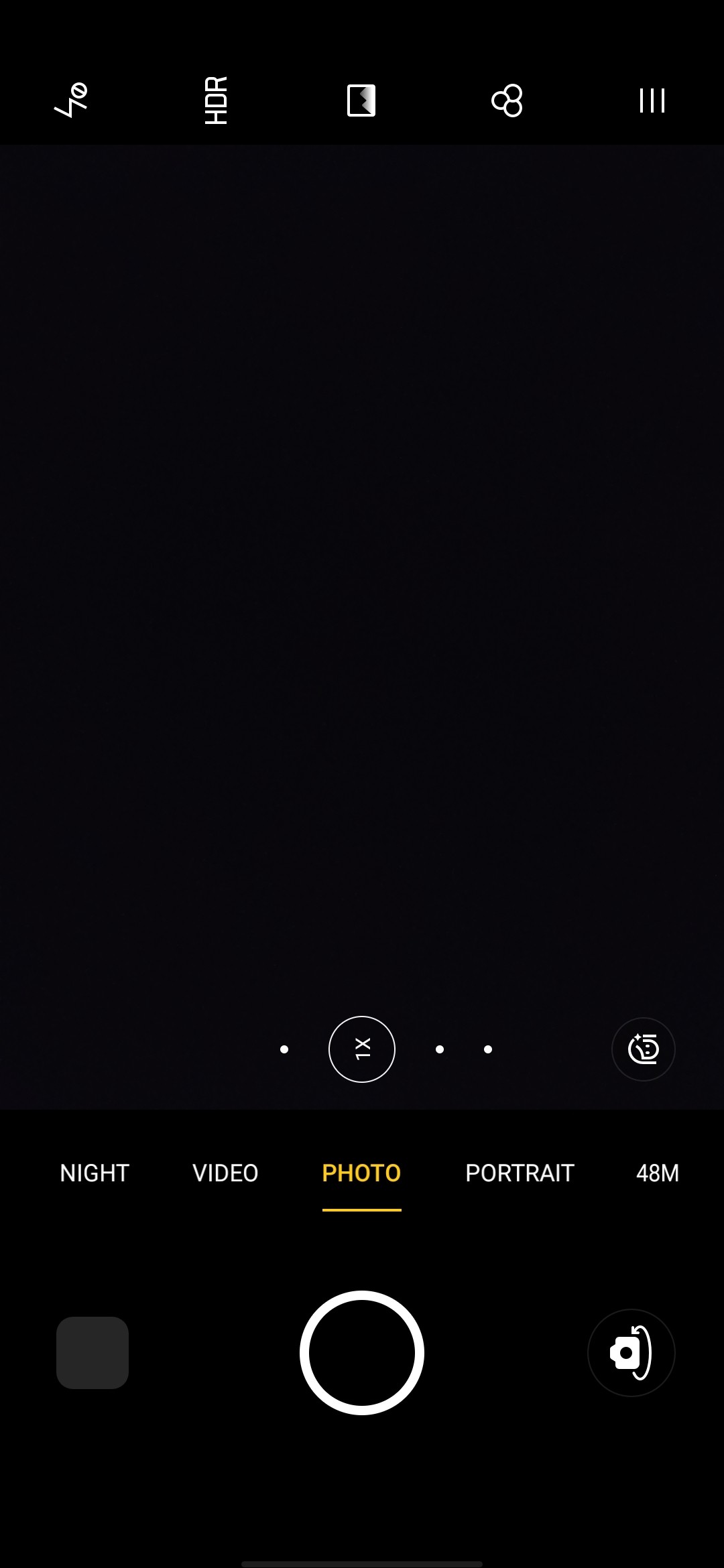Activate the AI scene enhancement icon
Image resolution: width=724 pixels, height=1568 pixels.
click(643, 1049)
